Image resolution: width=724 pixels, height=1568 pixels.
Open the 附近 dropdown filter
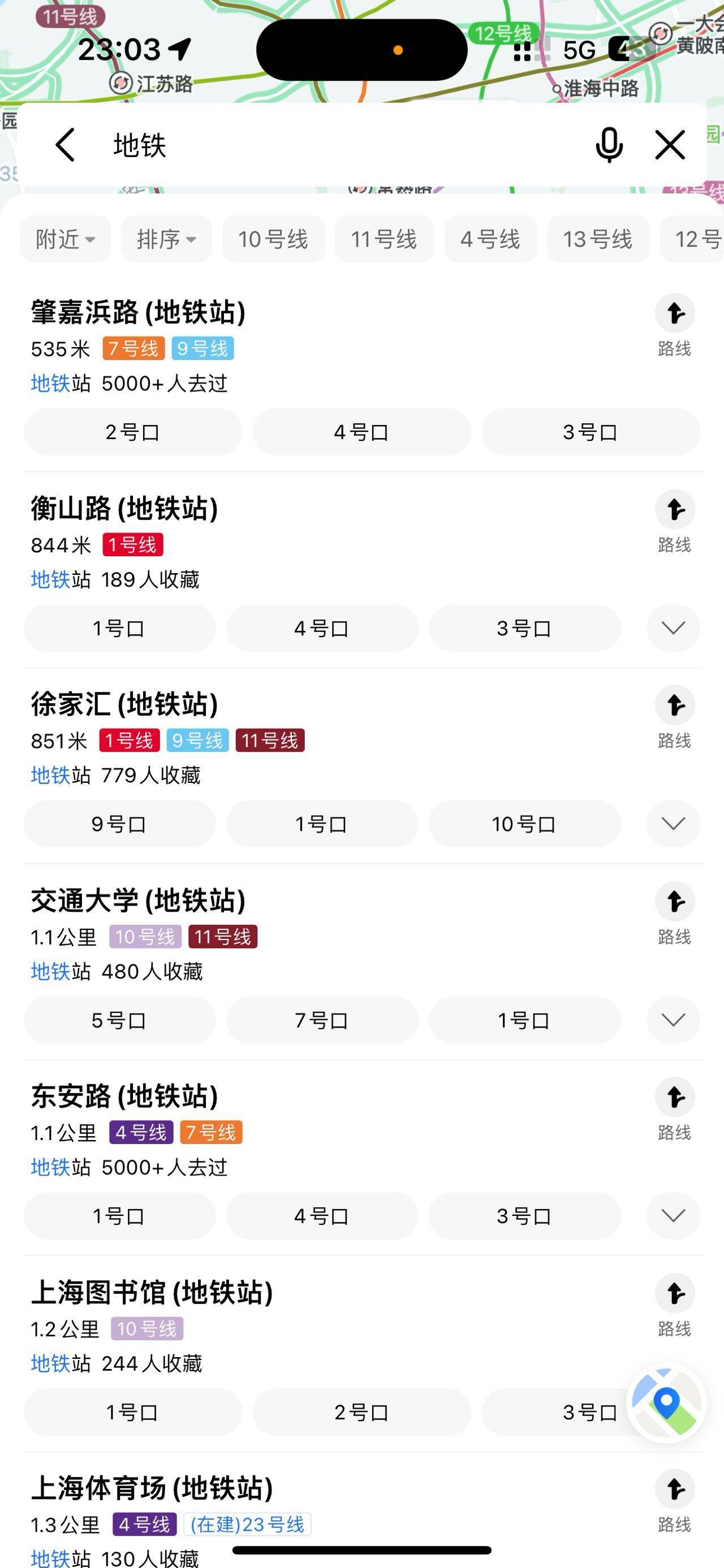click(66, 239)
